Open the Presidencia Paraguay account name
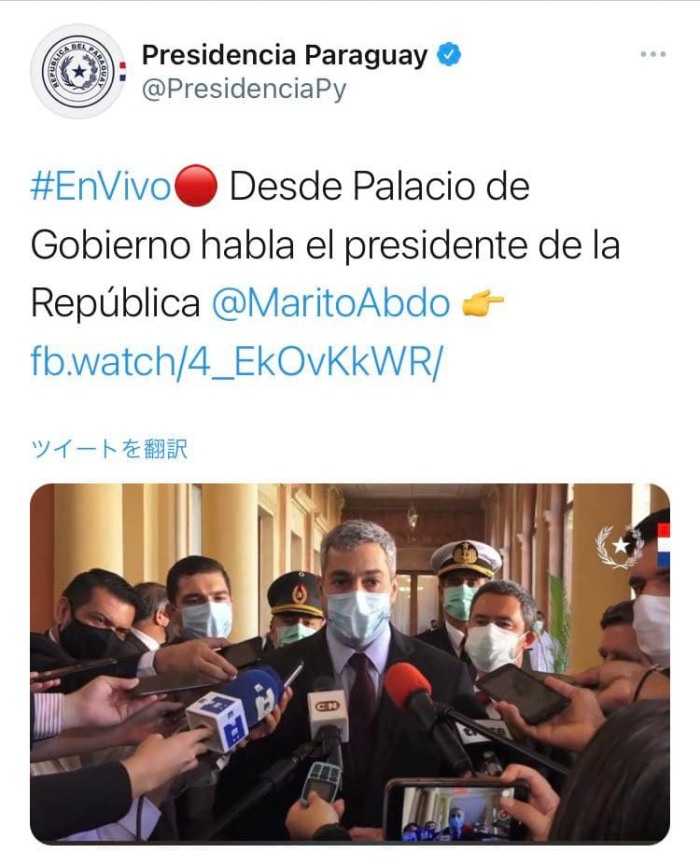Viewport: 700px width, 867px height. coord(285,55)
